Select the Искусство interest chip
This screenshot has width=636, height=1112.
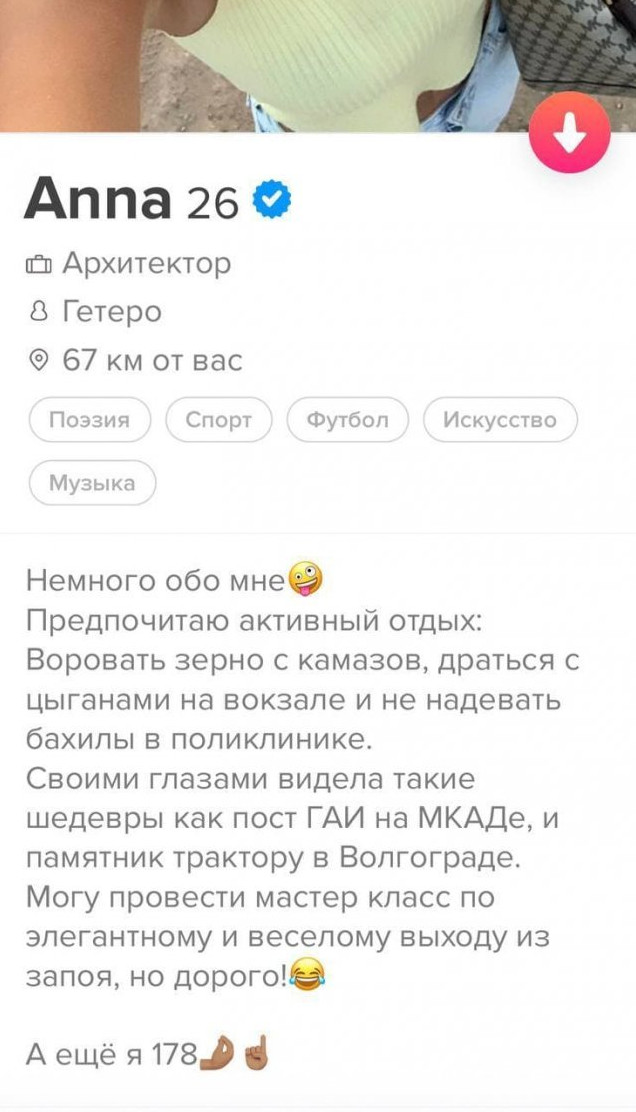501,420
